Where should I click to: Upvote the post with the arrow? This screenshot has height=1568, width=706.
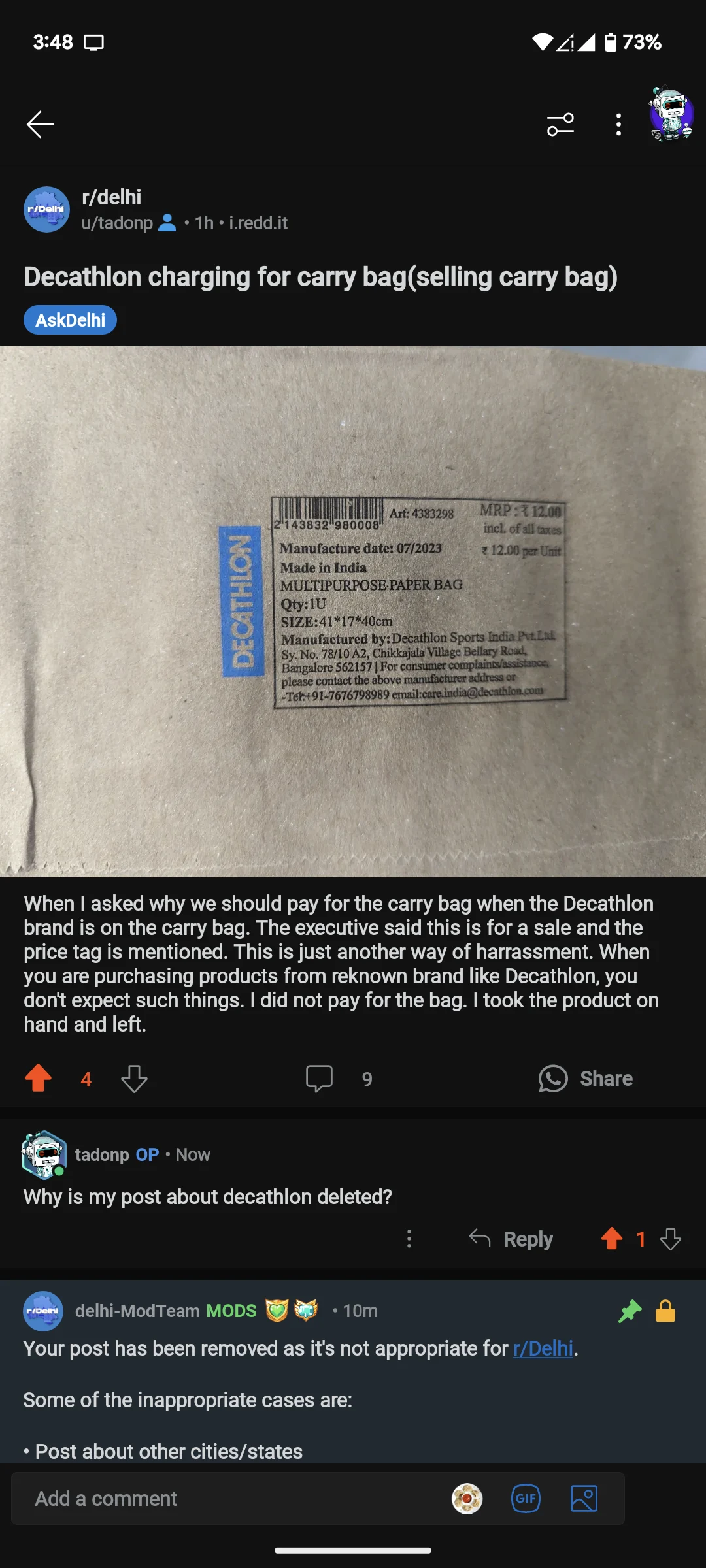(39, 1079)
